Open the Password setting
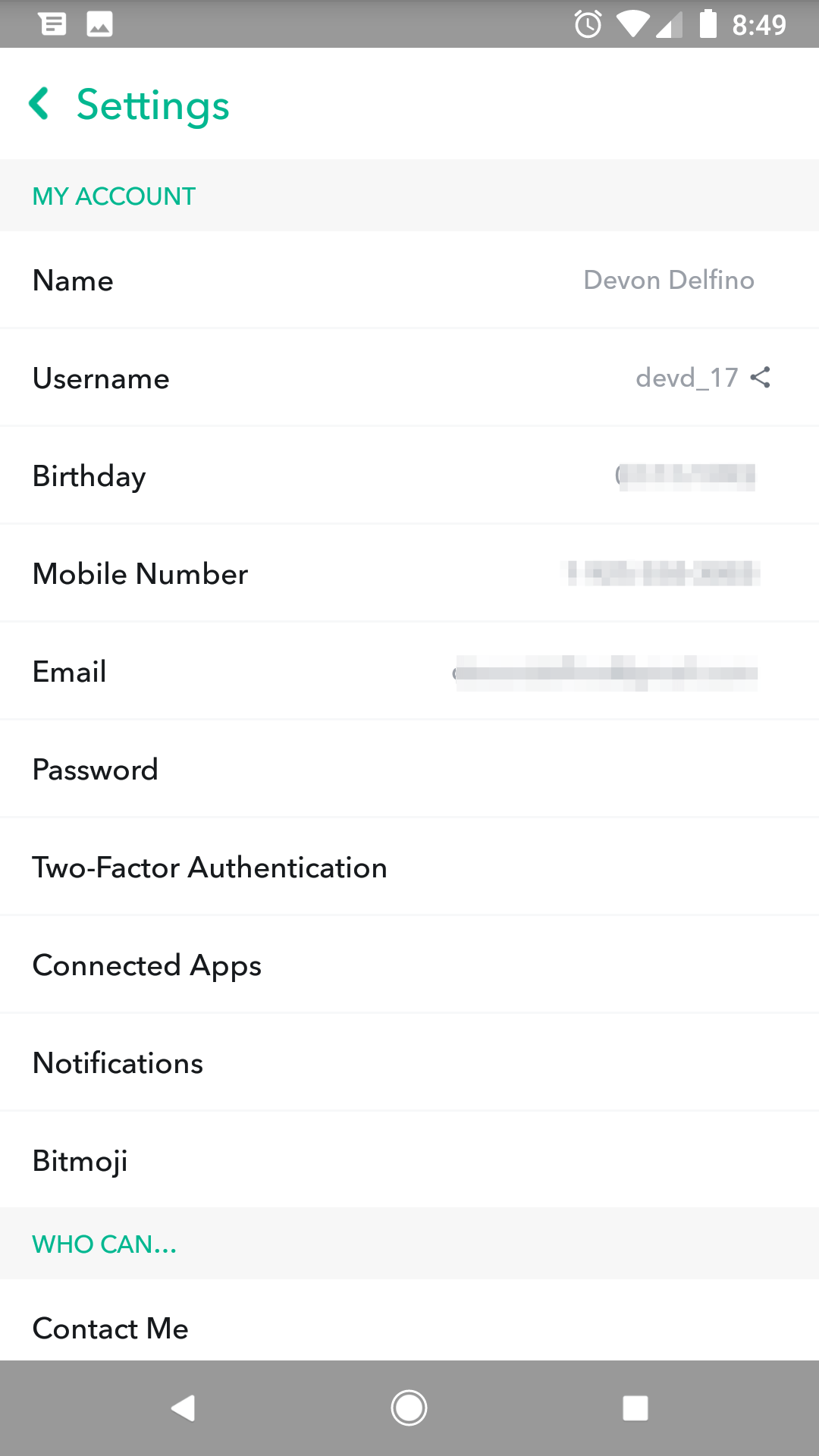This screenshot has width=819, height=1456. [x=409, y=770]
